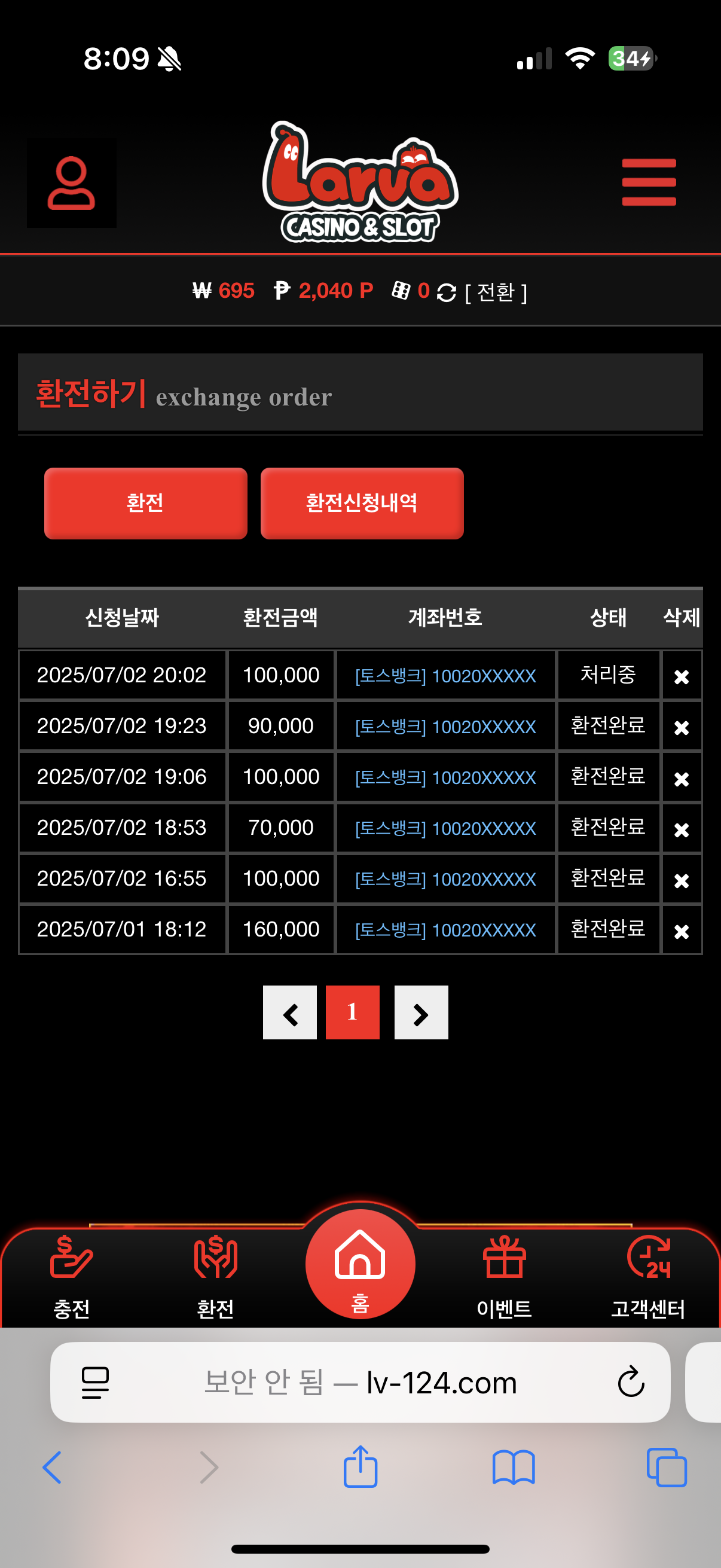Delete the 2025/07/02 19:23 request
Screen dimensions: 721x1568
pos(682,727)
